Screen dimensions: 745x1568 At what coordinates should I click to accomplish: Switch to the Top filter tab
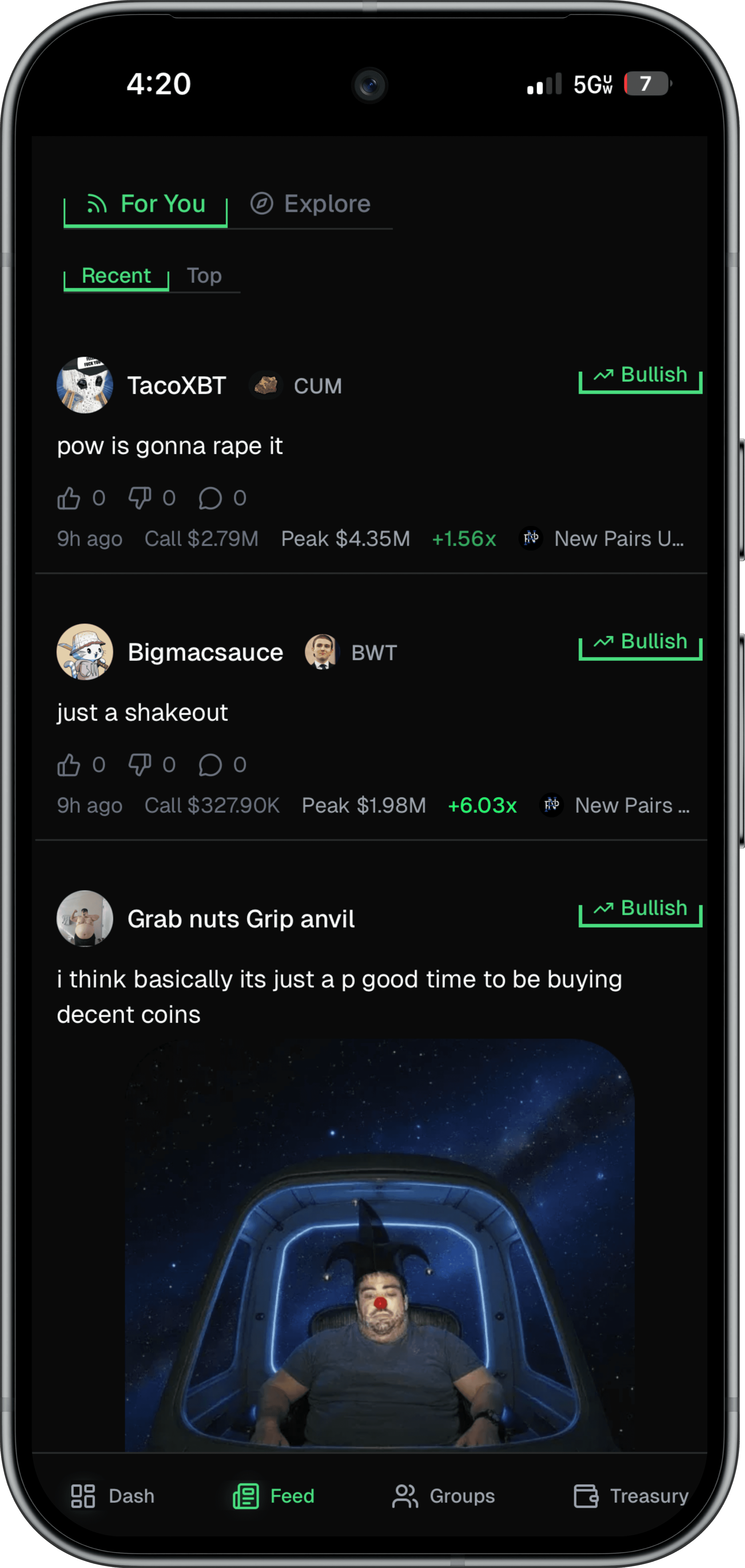coord(204,275)
